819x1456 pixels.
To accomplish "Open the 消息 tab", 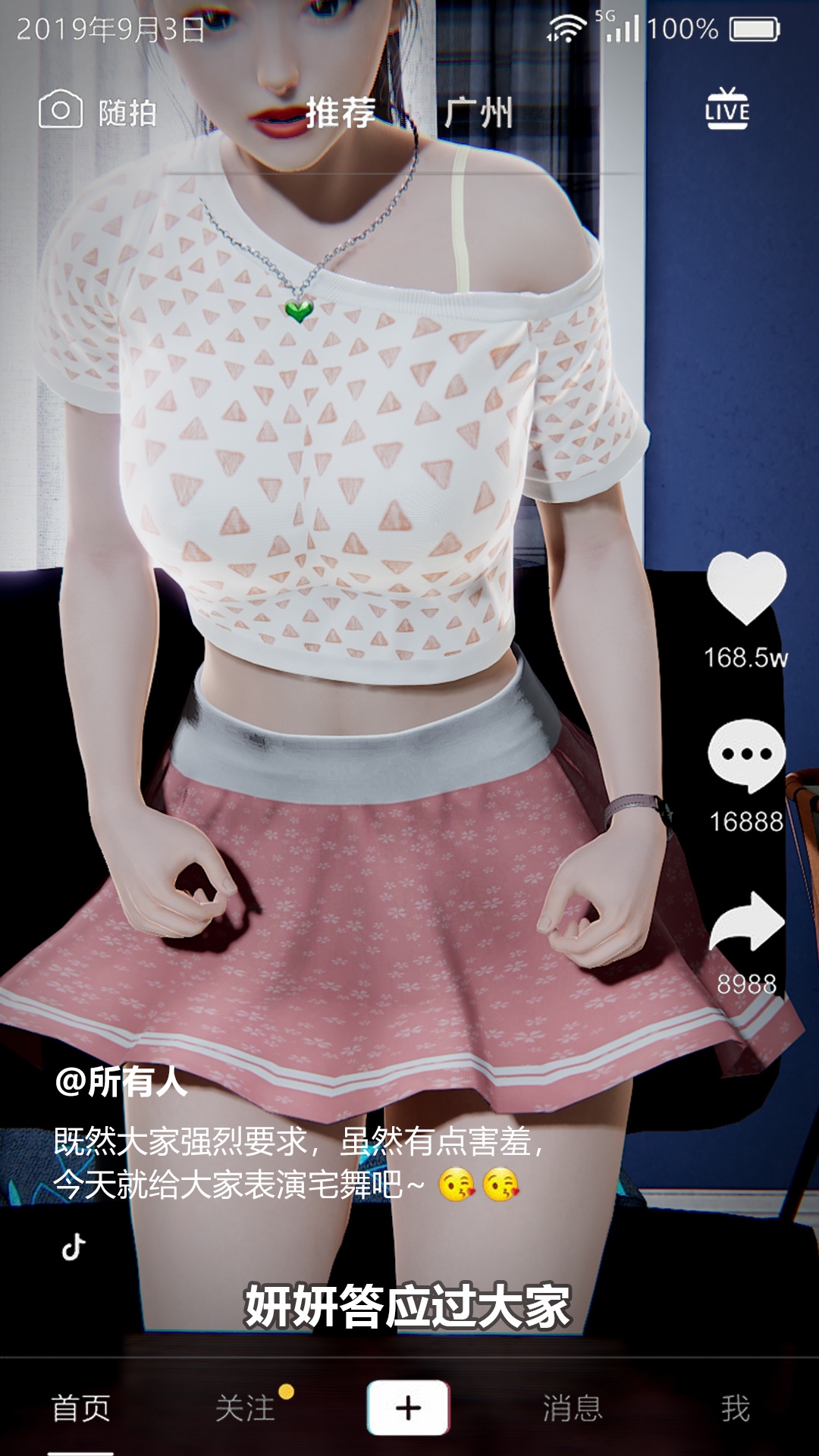I will tap(573, 1409).
